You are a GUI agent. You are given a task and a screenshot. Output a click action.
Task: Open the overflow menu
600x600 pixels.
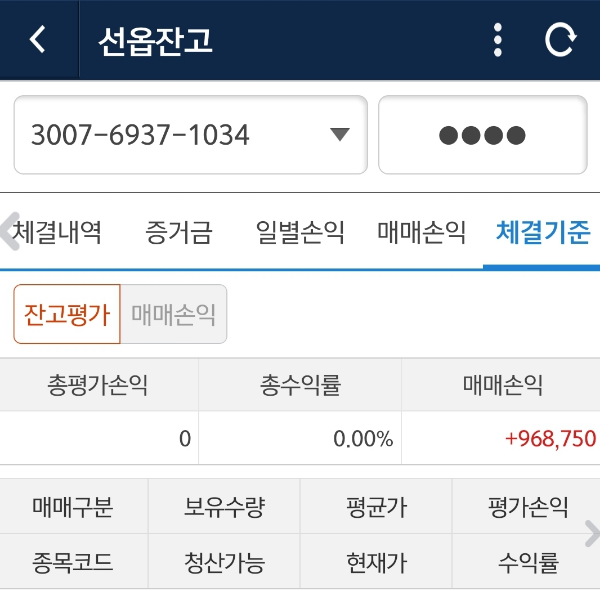(x=497, y=40)
